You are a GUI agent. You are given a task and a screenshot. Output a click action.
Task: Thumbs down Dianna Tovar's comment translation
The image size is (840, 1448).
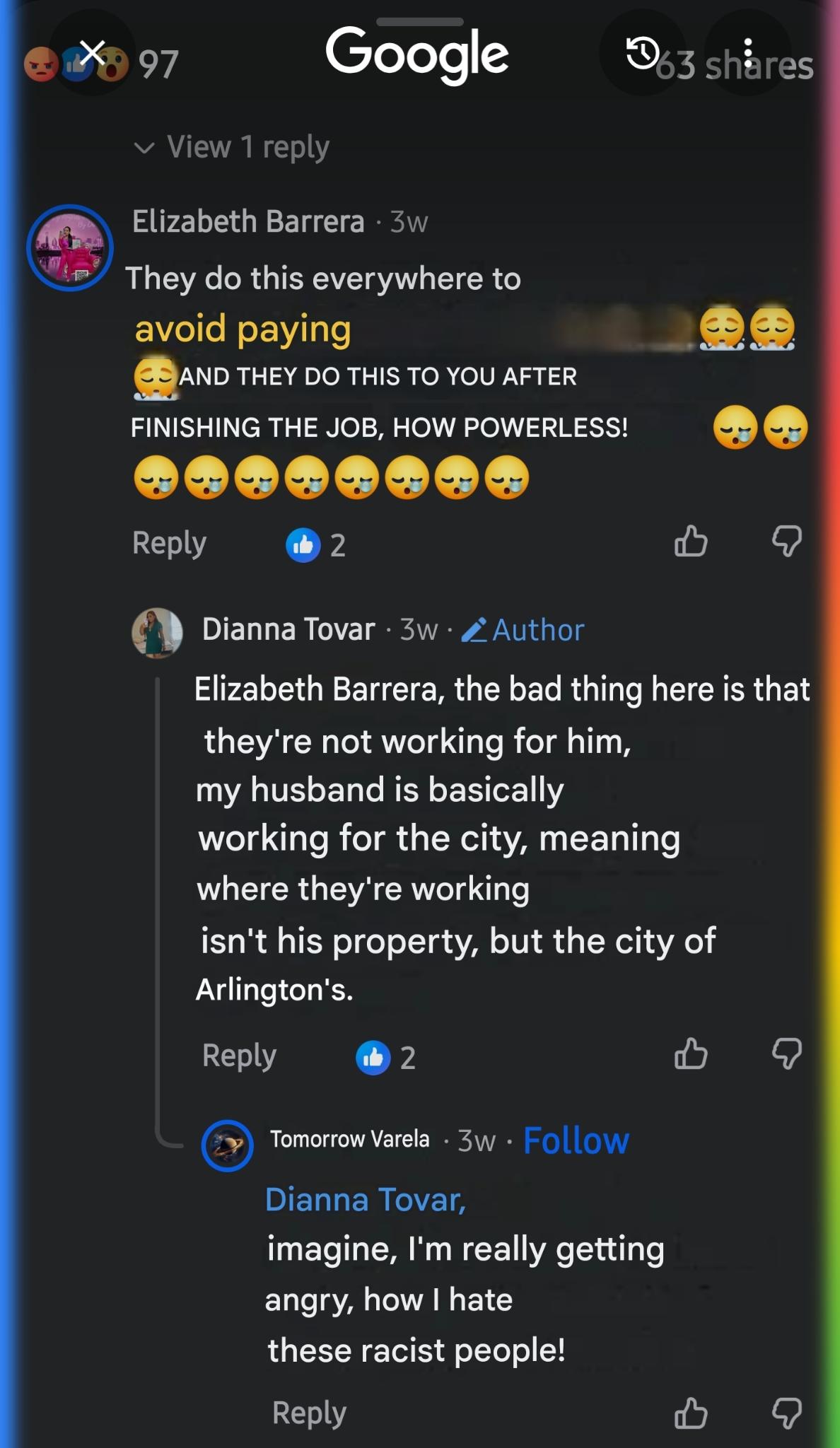(x=787, y=1053)
